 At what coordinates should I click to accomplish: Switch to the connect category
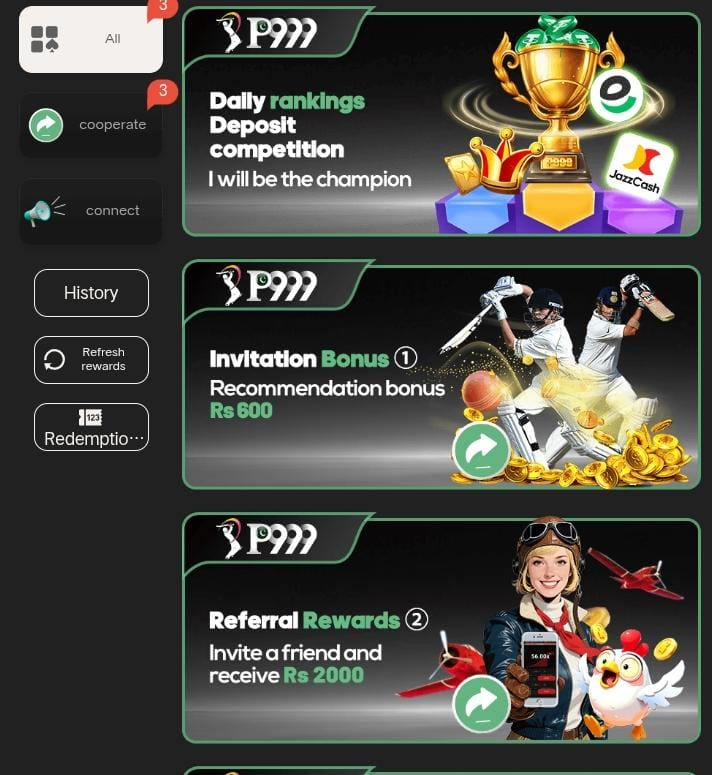coord(91,210)
